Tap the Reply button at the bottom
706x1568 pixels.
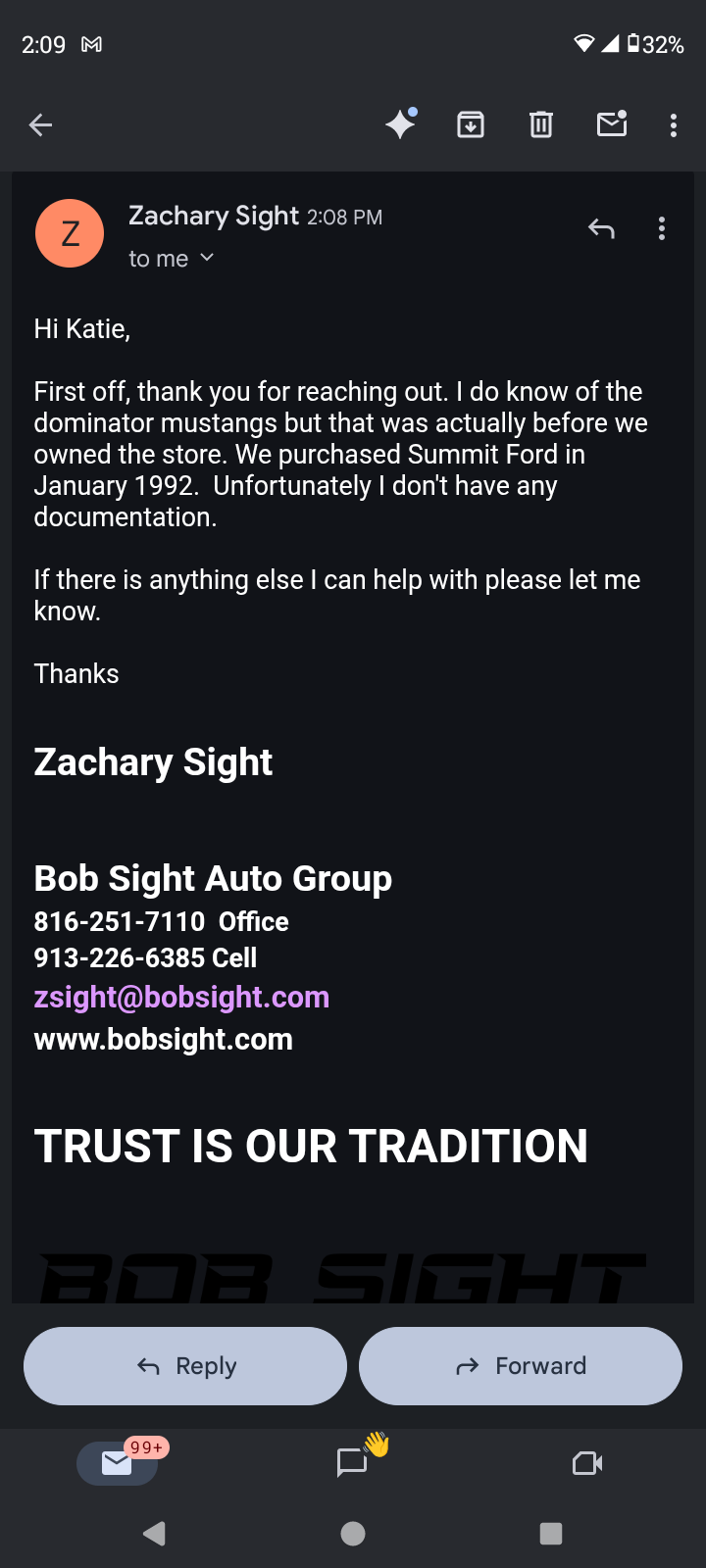[x=185, y=1365]
